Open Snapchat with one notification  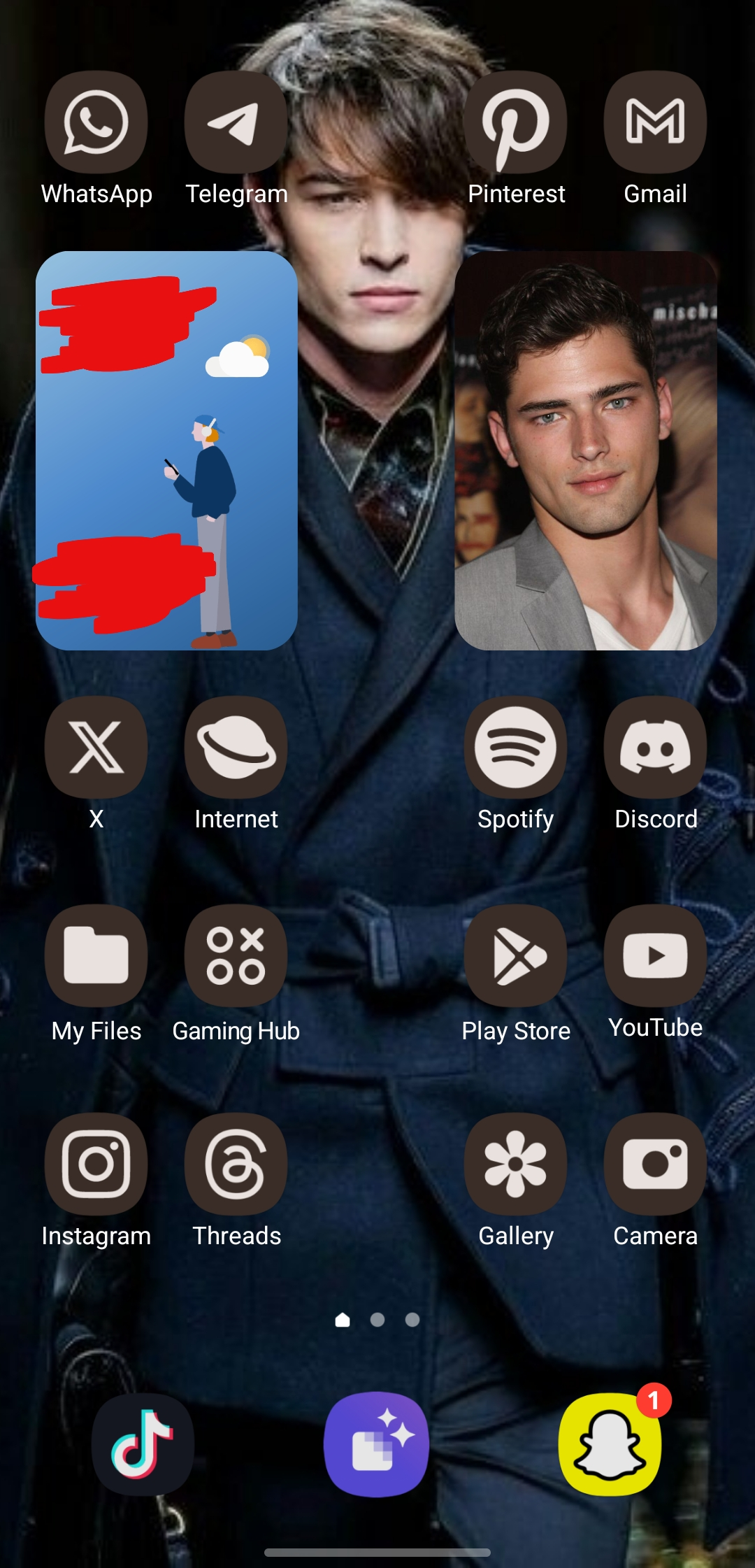point(610,1445)
